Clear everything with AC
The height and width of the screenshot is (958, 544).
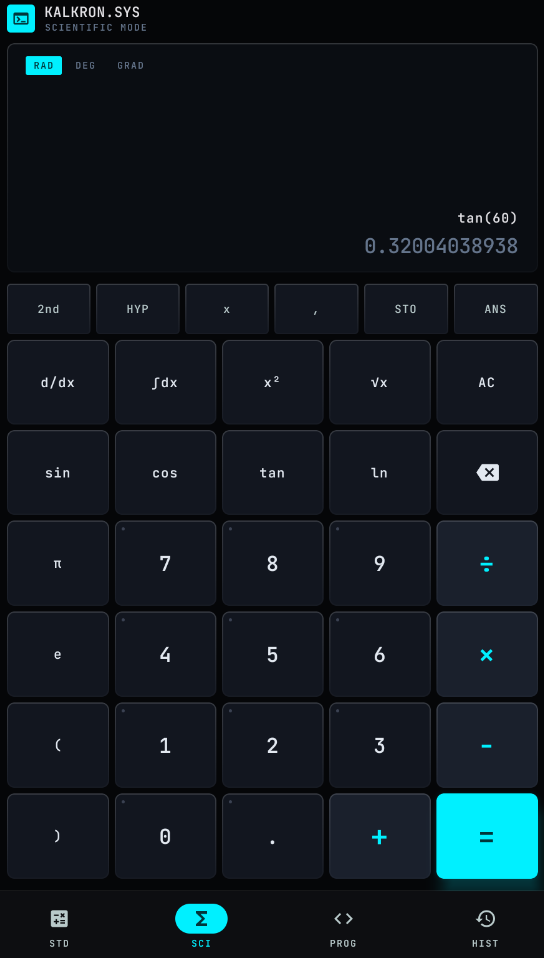coord(487,382)
